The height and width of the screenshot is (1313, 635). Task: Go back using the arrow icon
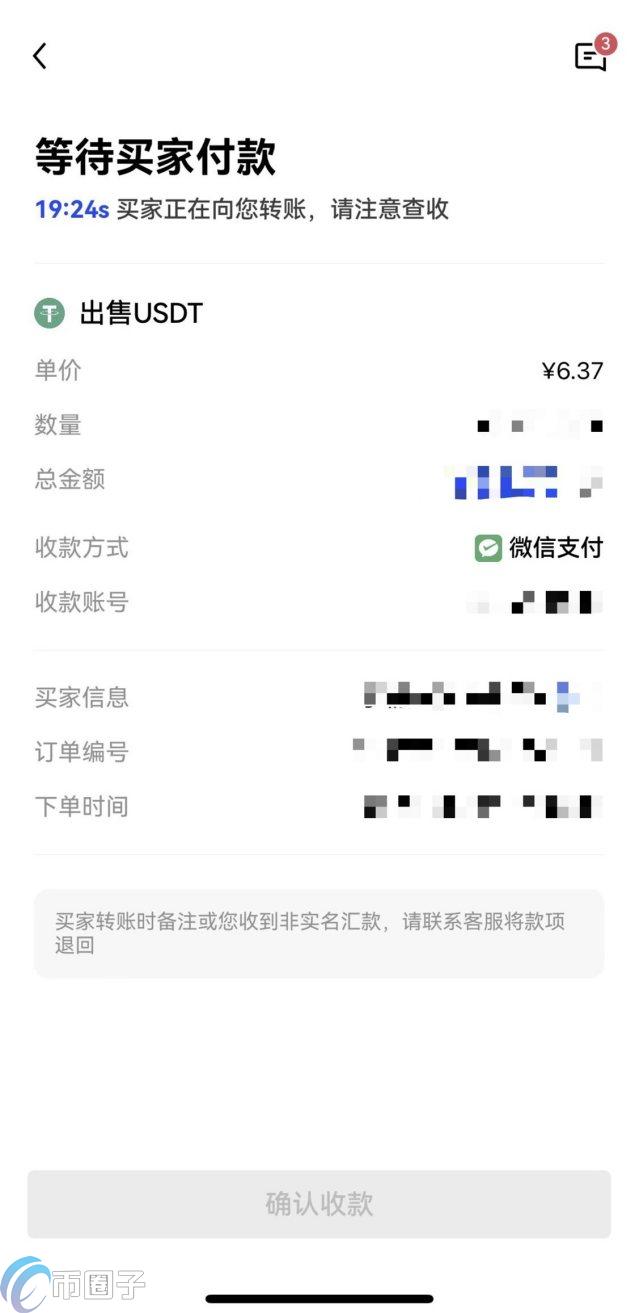[x=40, y=56]
